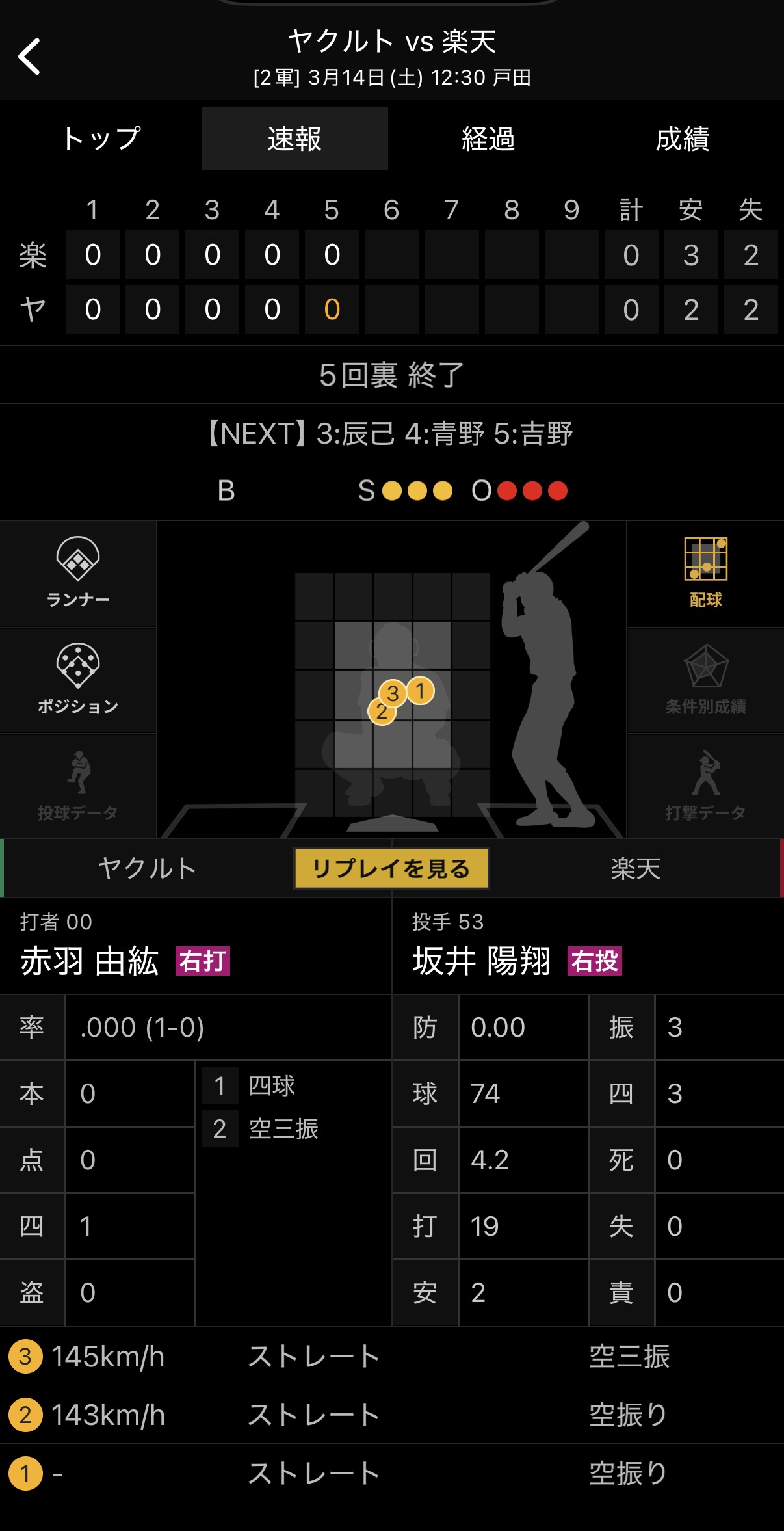Select the 速報 tab
The image size is (784, 1531).
point(294,139)
